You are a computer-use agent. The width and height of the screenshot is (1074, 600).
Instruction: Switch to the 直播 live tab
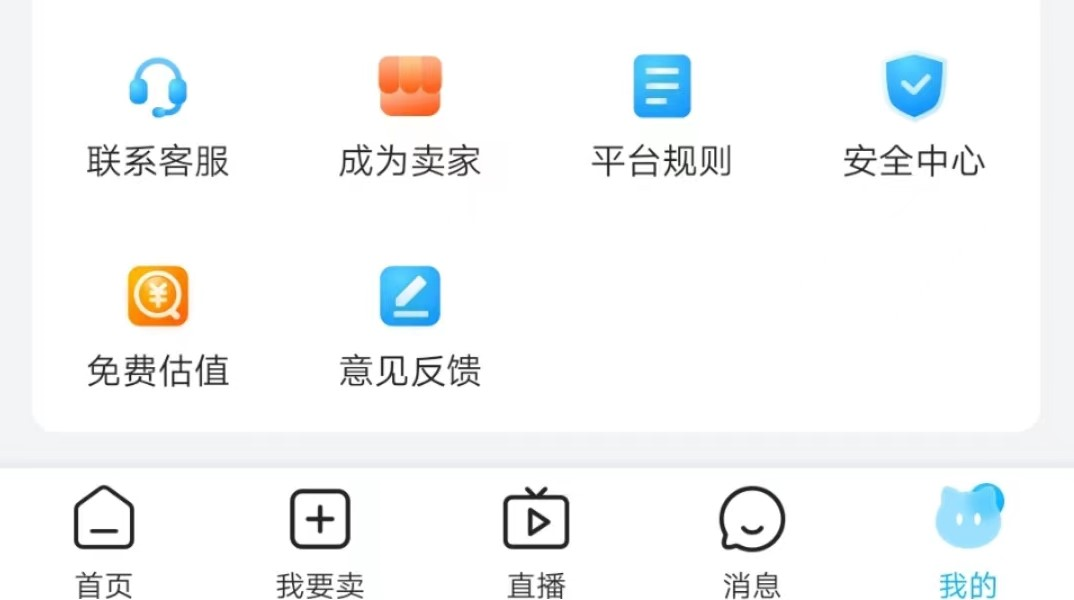pos(536,540)
